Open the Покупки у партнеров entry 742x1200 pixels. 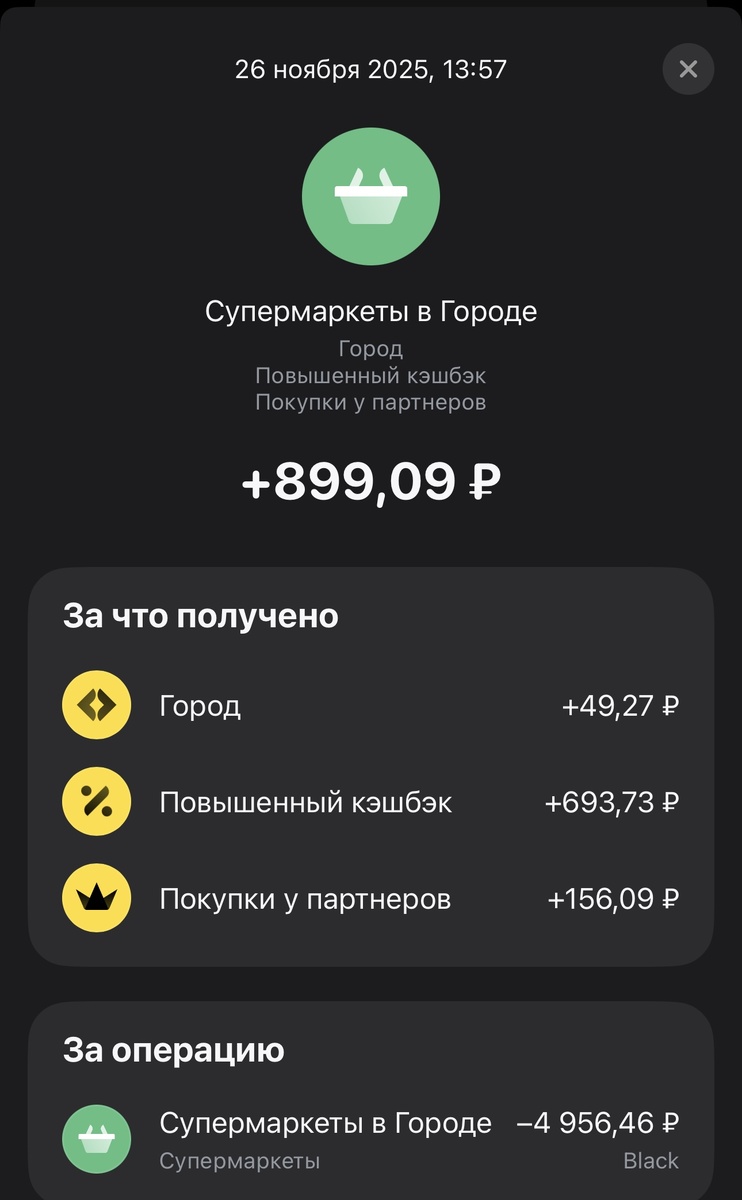point(371,898)
